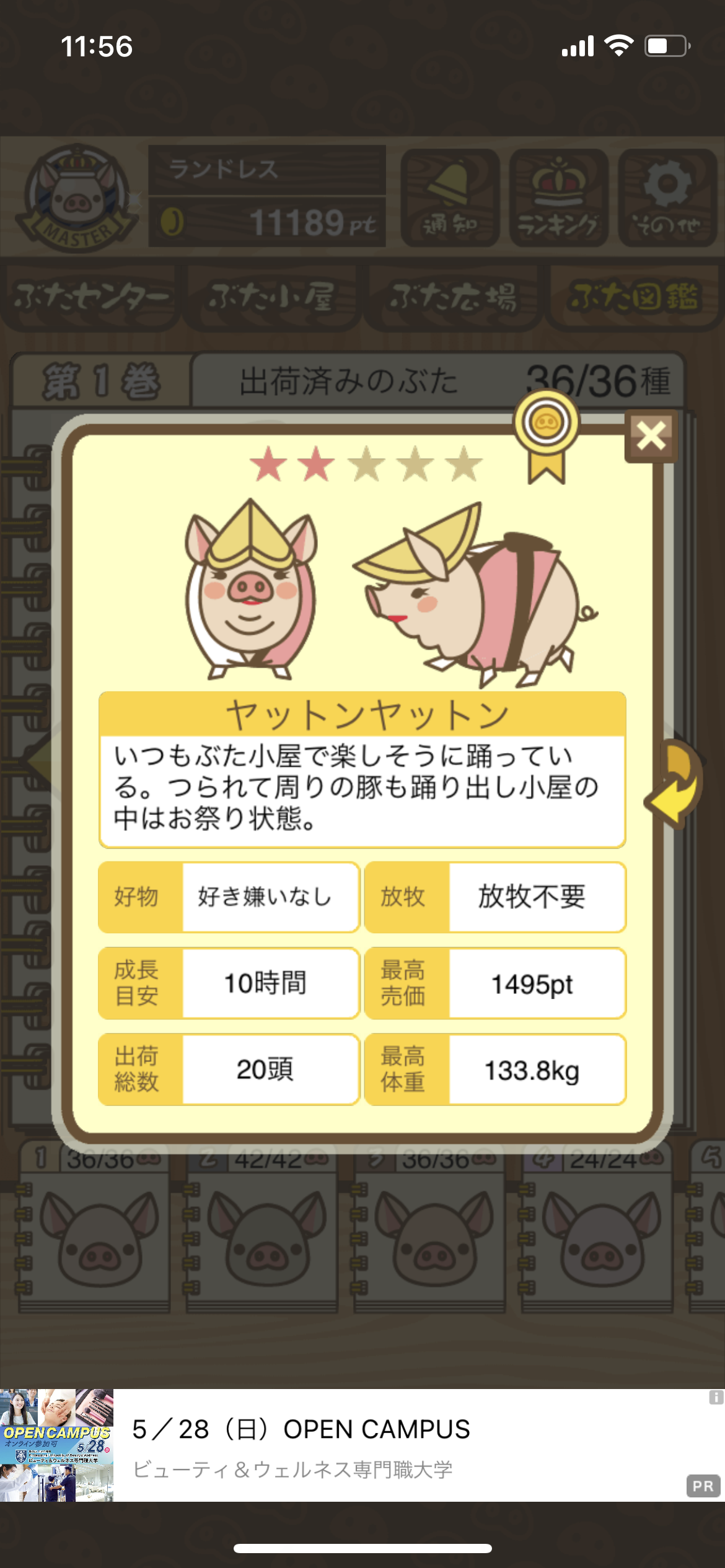This screenshot has height=1568, width=725.
Task: Go to the next pig with the yellow arrow
Action: [x=677, y=784]
